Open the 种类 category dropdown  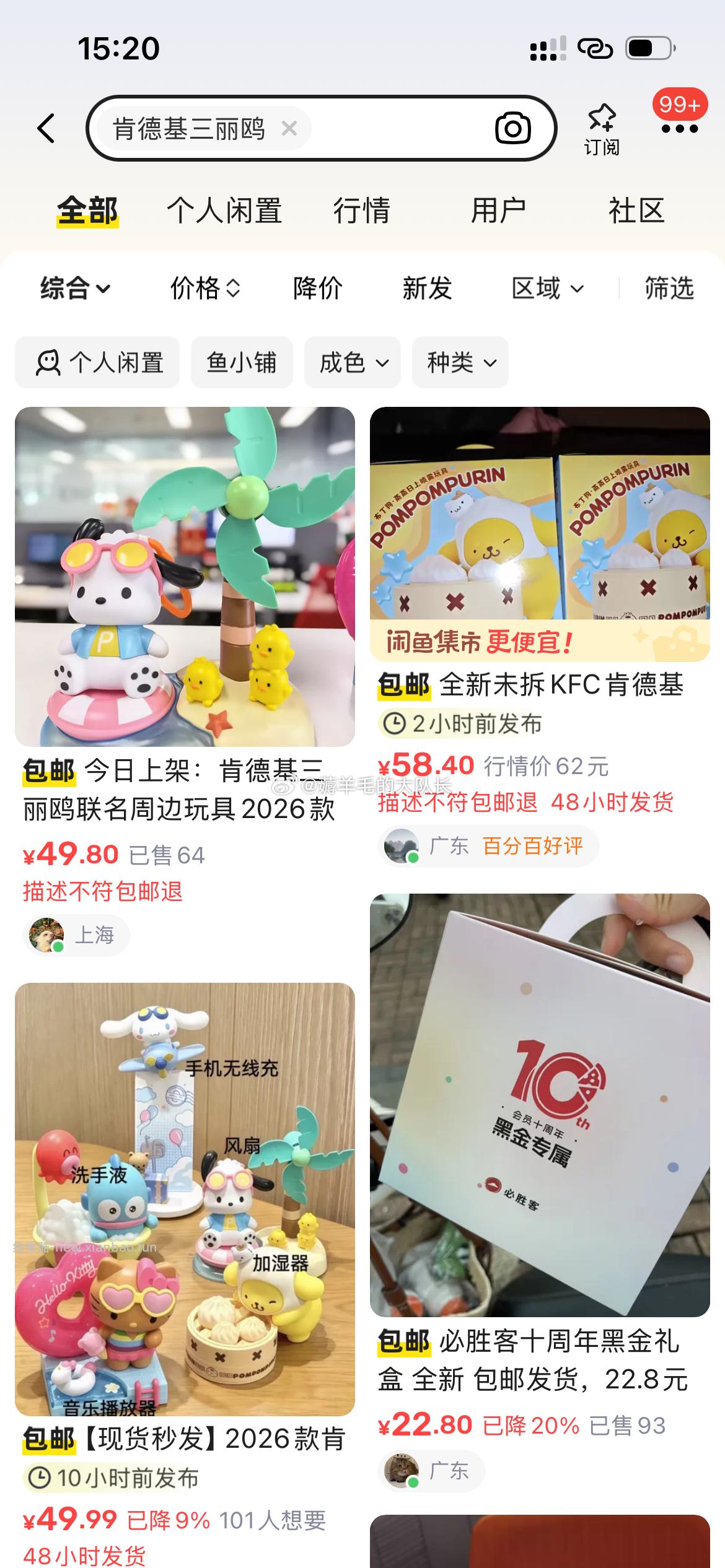click(x=461, y=363)
